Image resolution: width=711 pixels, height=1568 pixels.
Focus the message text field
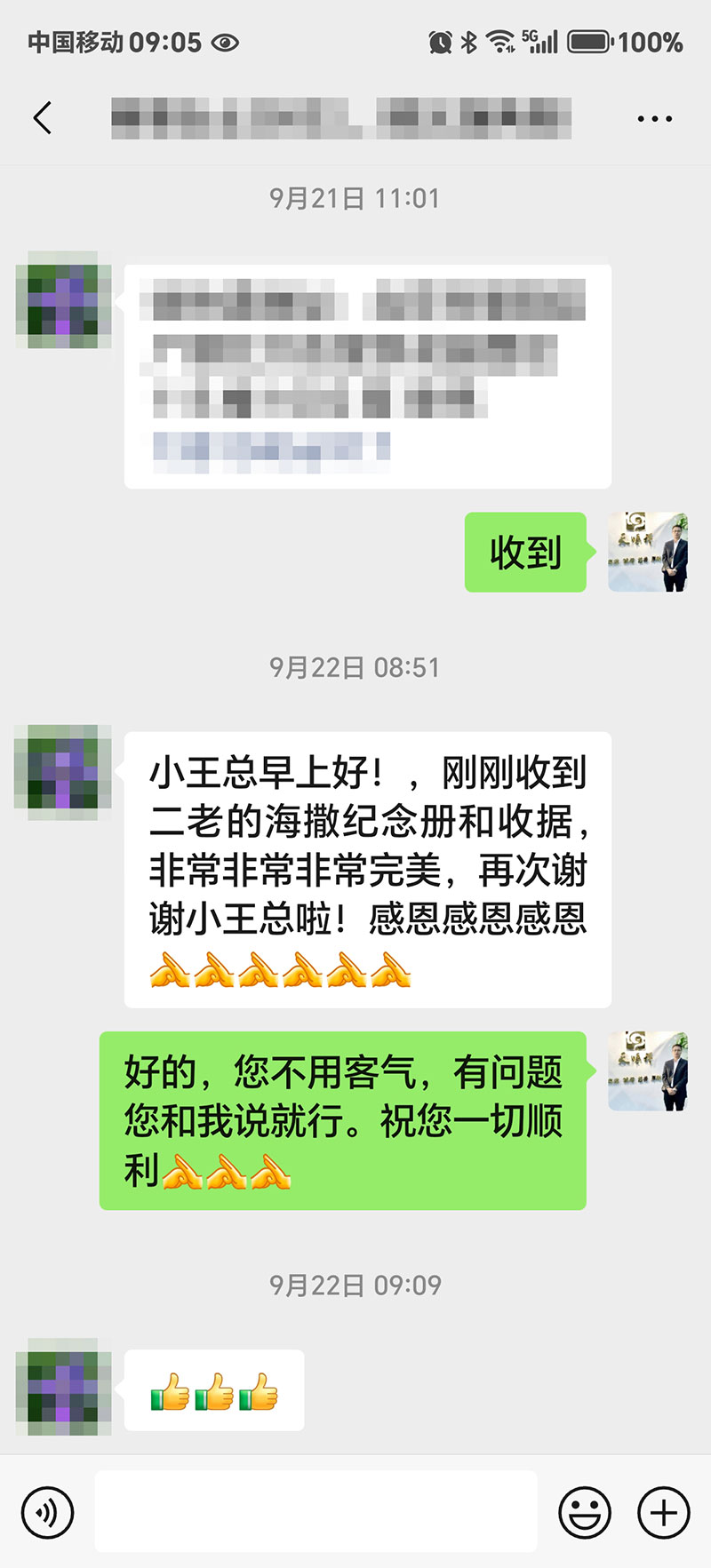pyautogui.click(x=316, y=1511)
